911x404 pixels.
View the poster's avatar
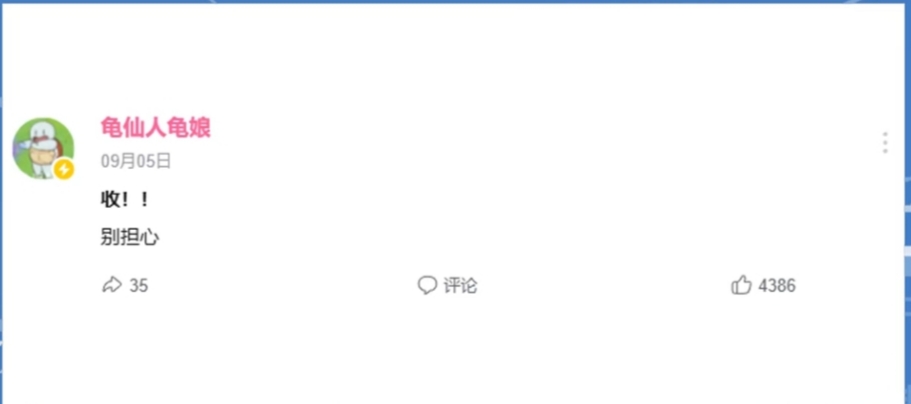tap(44, 148)
